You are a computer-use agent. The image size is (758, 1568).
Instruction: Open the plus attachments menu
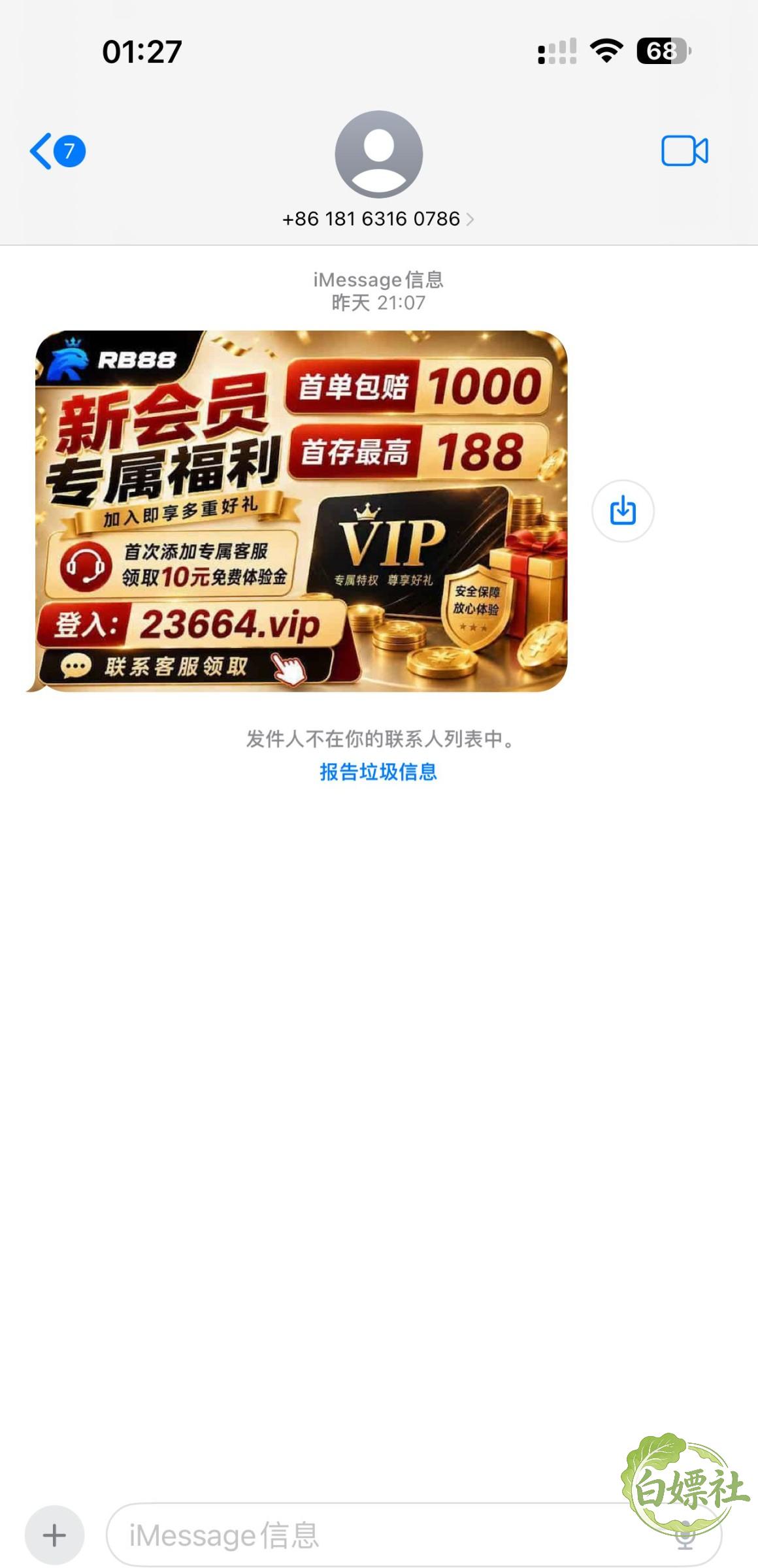coord(54,1535)
